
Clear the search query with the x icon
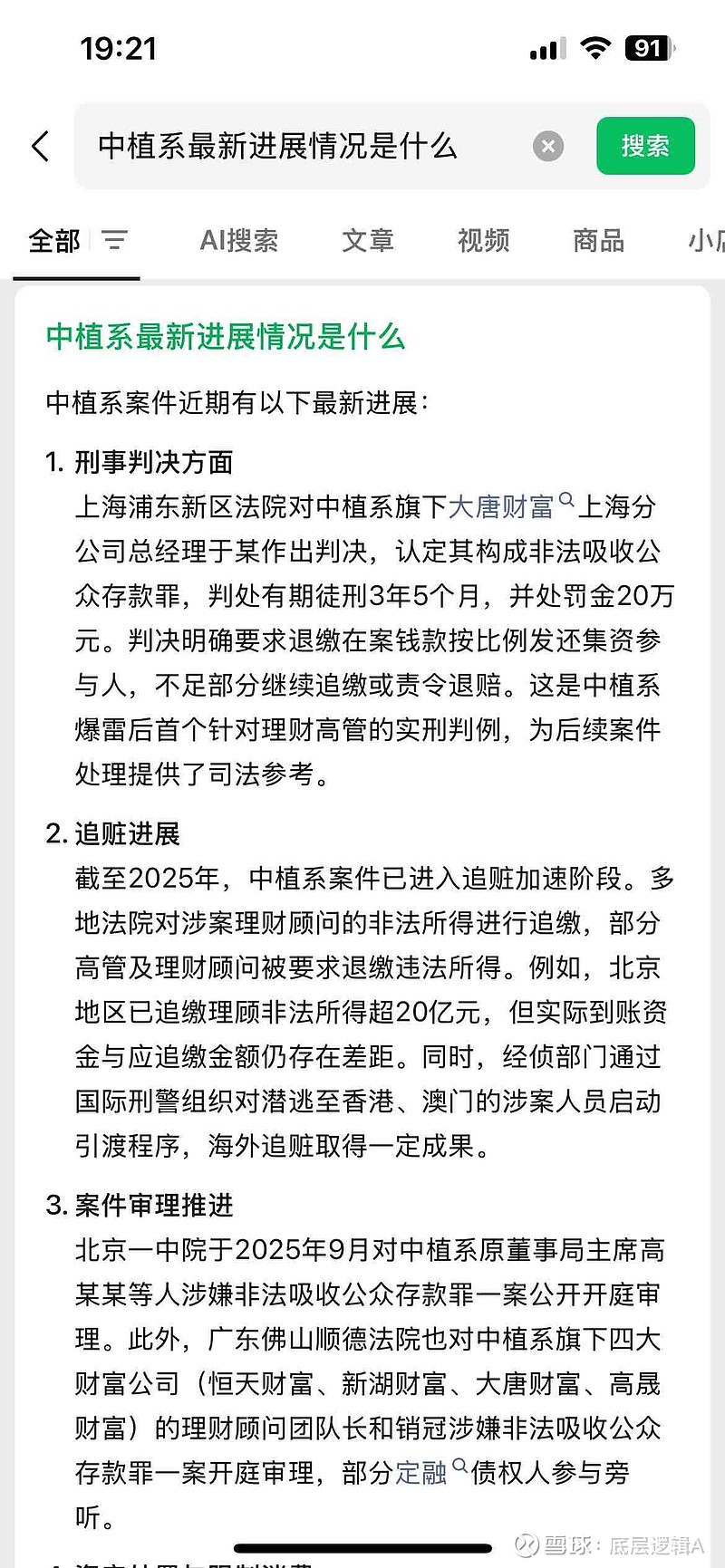pyautogui.click(x=547, y=147)
